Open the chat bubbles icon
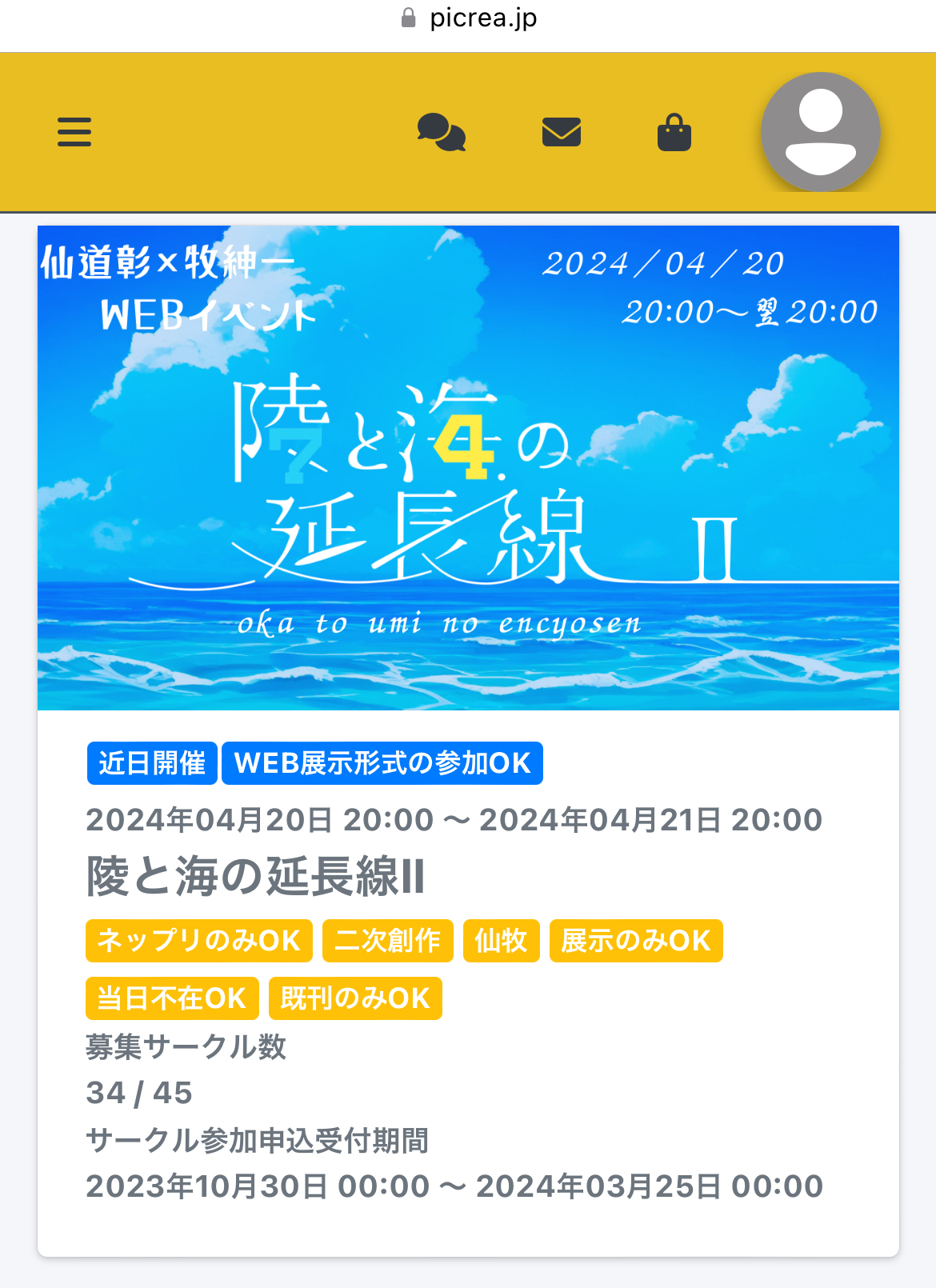936x1288 pixels. coord(442,132)
